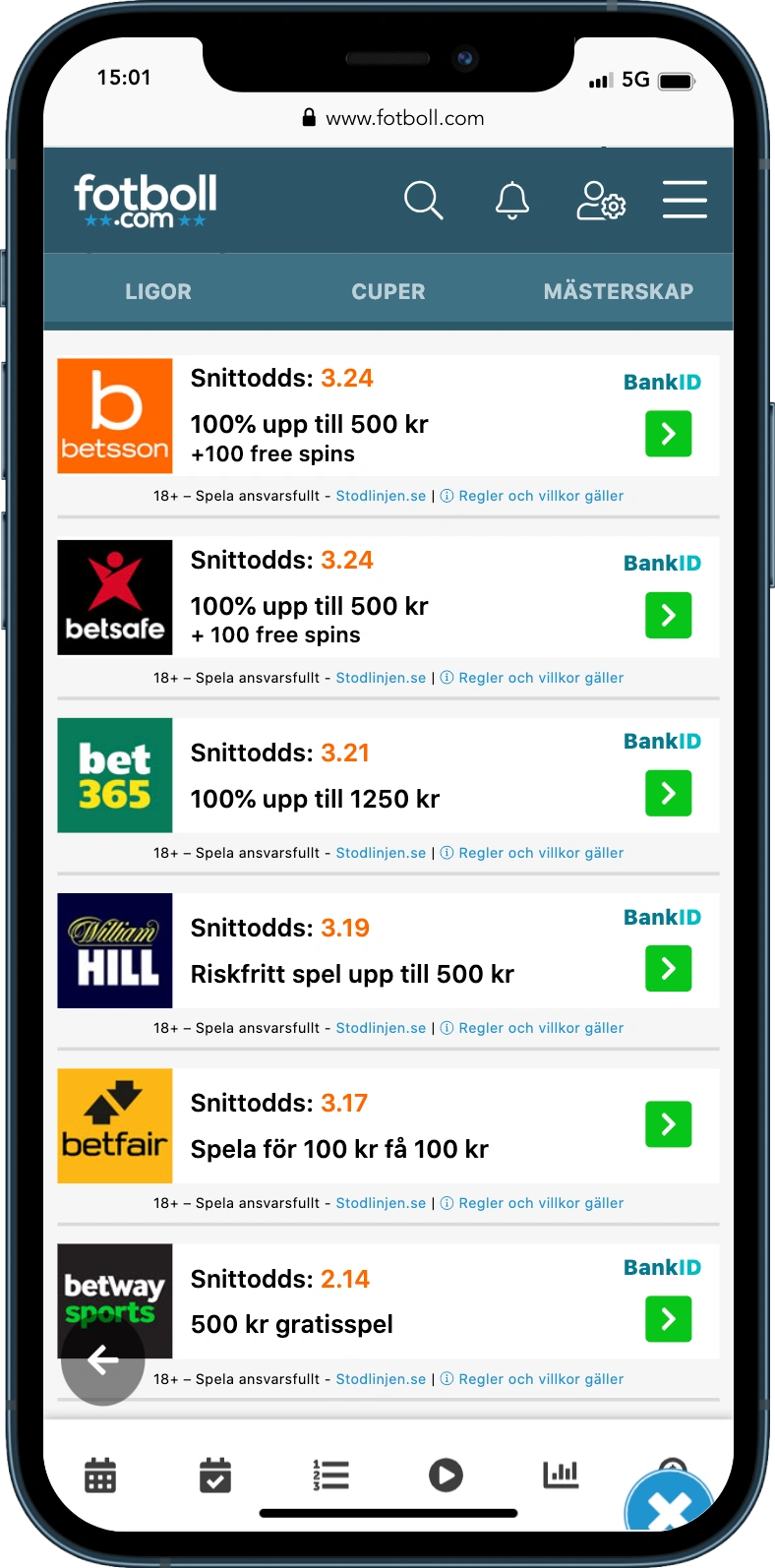Open the play icon in bottom bar

tap(446, 1475)
